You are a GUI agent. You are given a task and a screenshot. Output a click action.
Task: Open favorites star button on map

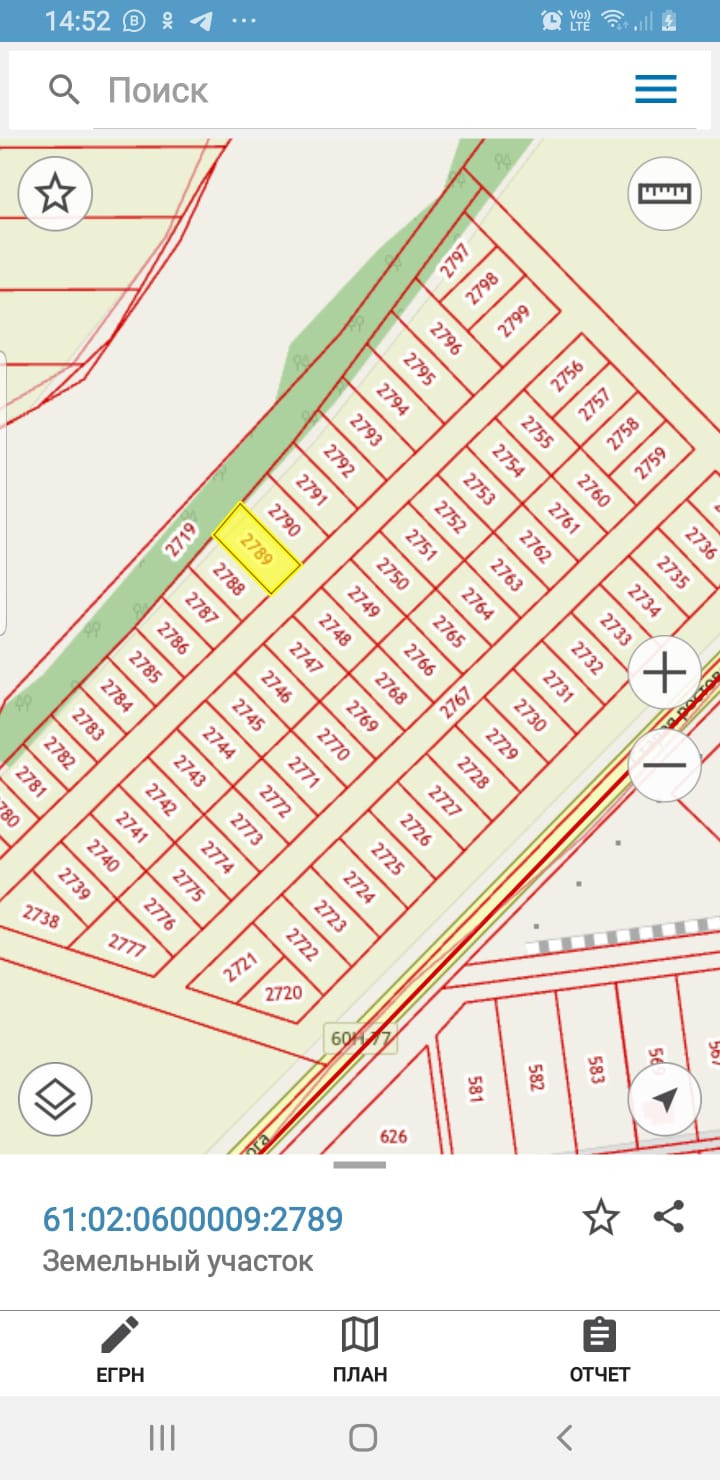pyautogui.click(x=55, y=193)
